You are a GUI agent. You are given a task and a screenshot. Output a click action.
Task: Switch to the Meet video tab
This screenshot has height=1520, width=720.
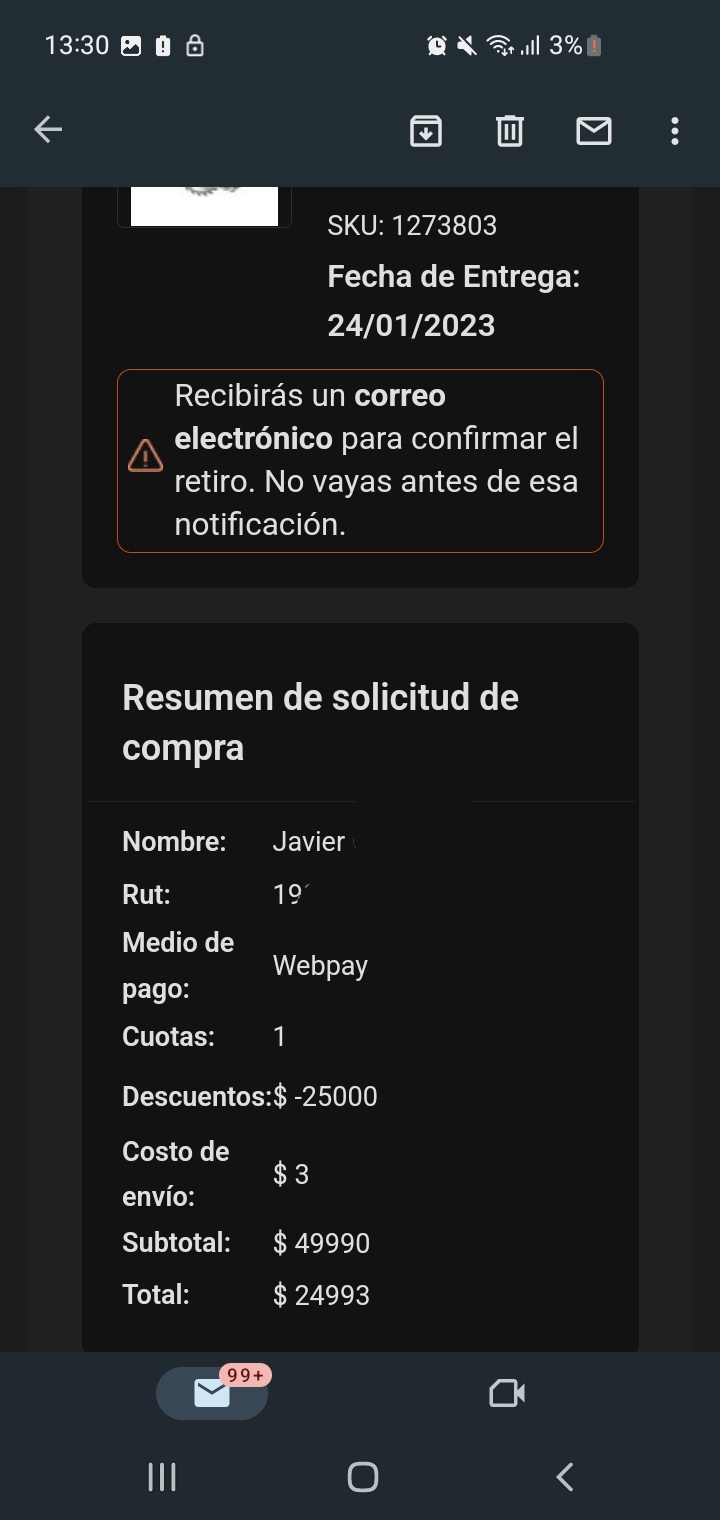coord(507,1393)
